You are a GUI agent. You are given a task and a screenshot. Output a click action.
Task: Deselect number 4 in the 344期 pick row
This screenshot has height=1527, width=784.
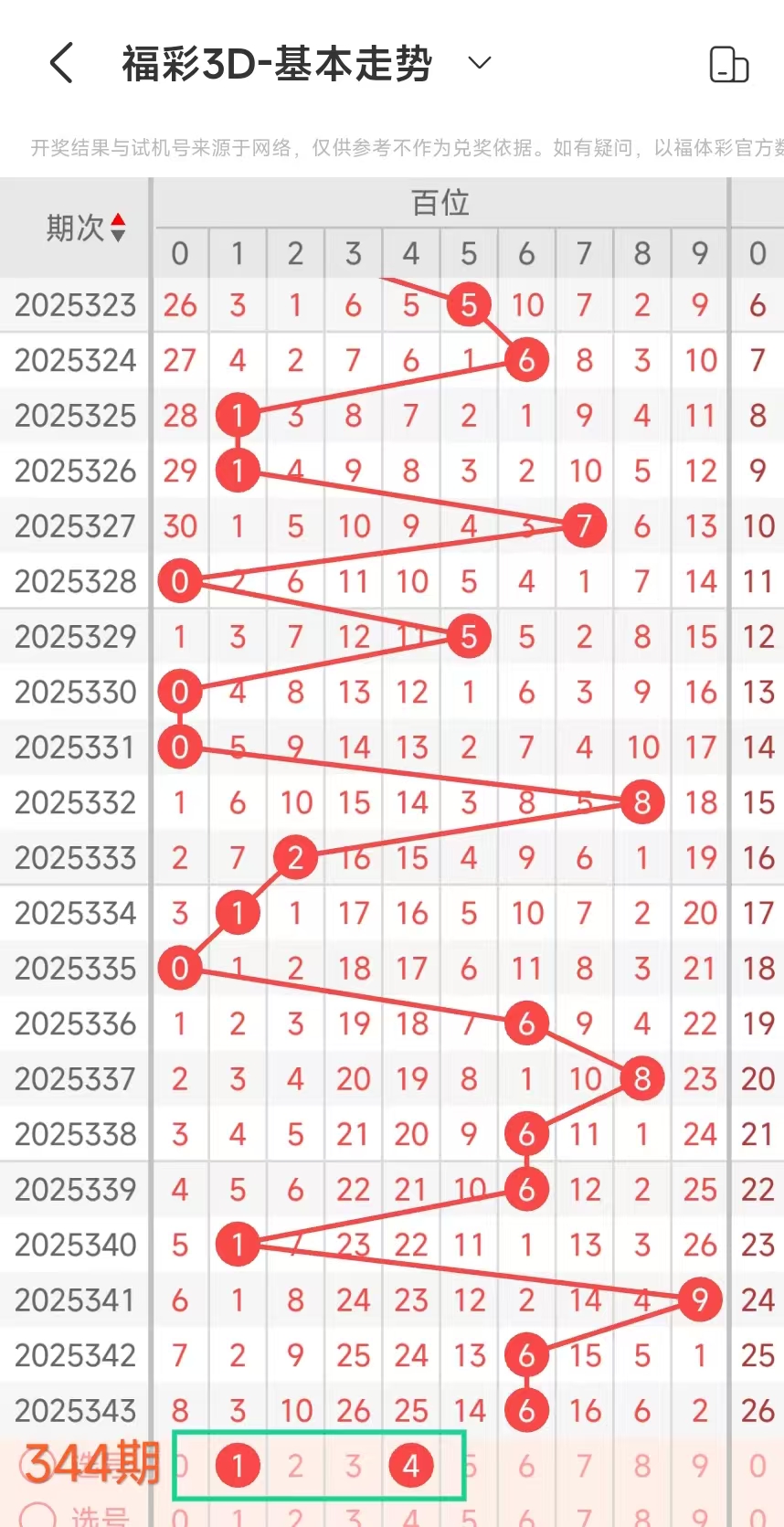tap(411, 1466)
